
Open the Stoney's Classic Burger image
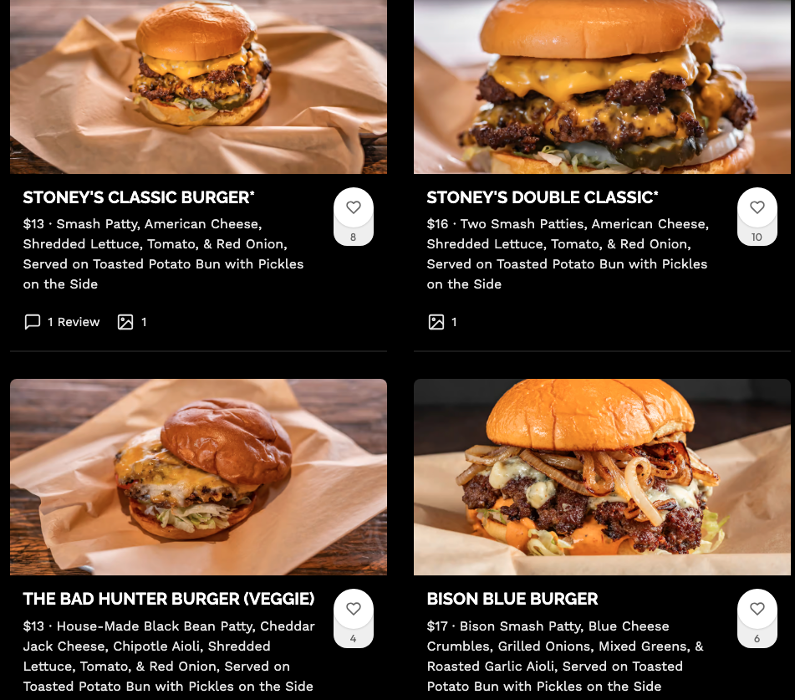pos(198,85)
